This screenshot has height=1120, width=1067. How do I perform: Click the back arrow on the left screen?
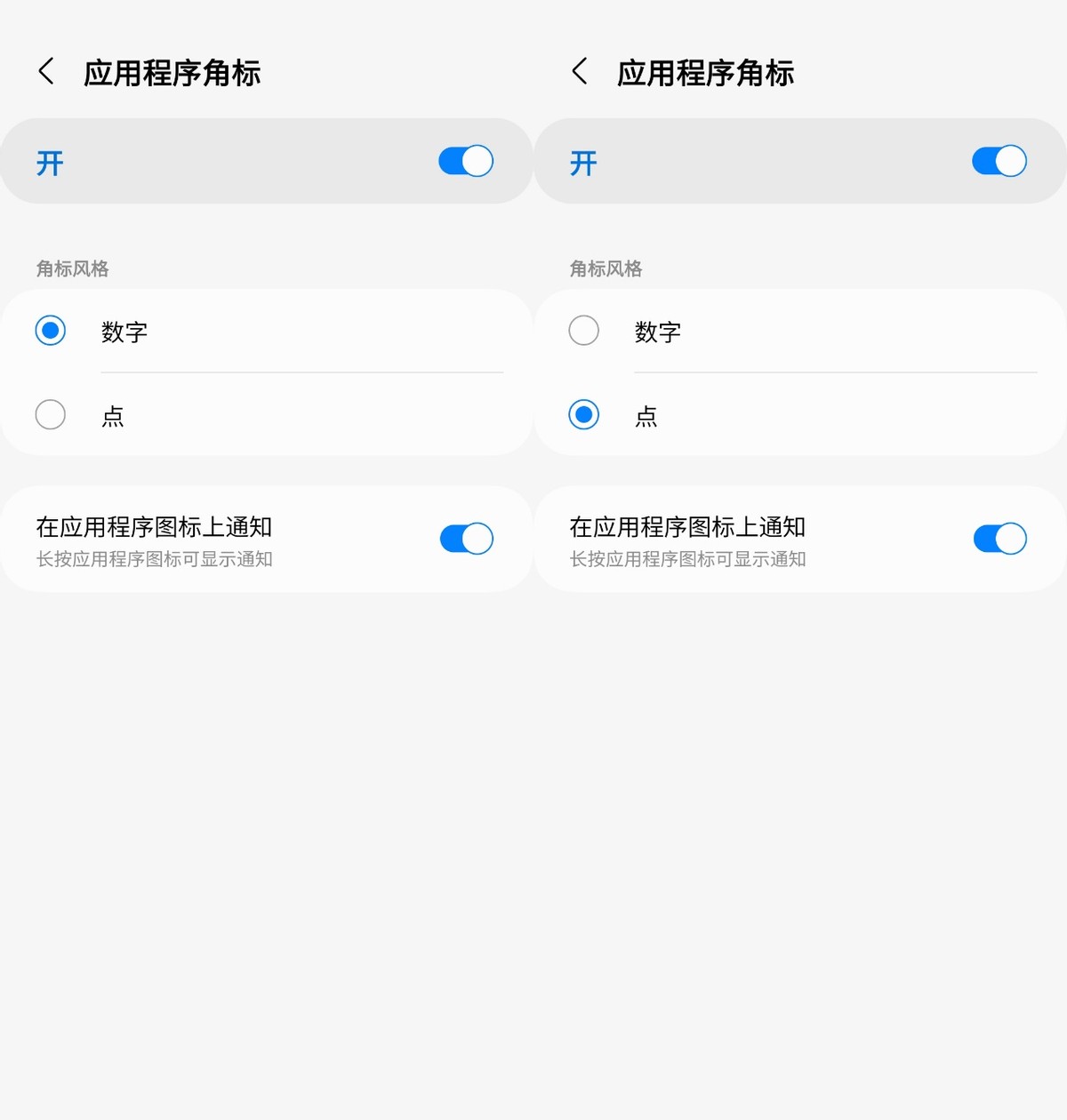pos(46,72)
